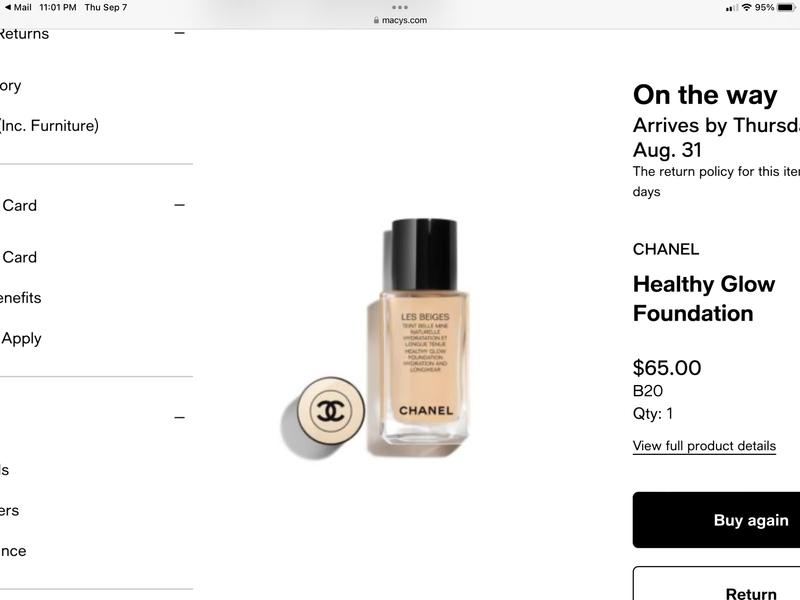Image resolution: width=800 pixels, height=600 pixels.
Task: Open the Benefits sidebar link
Action: (20, 298)
